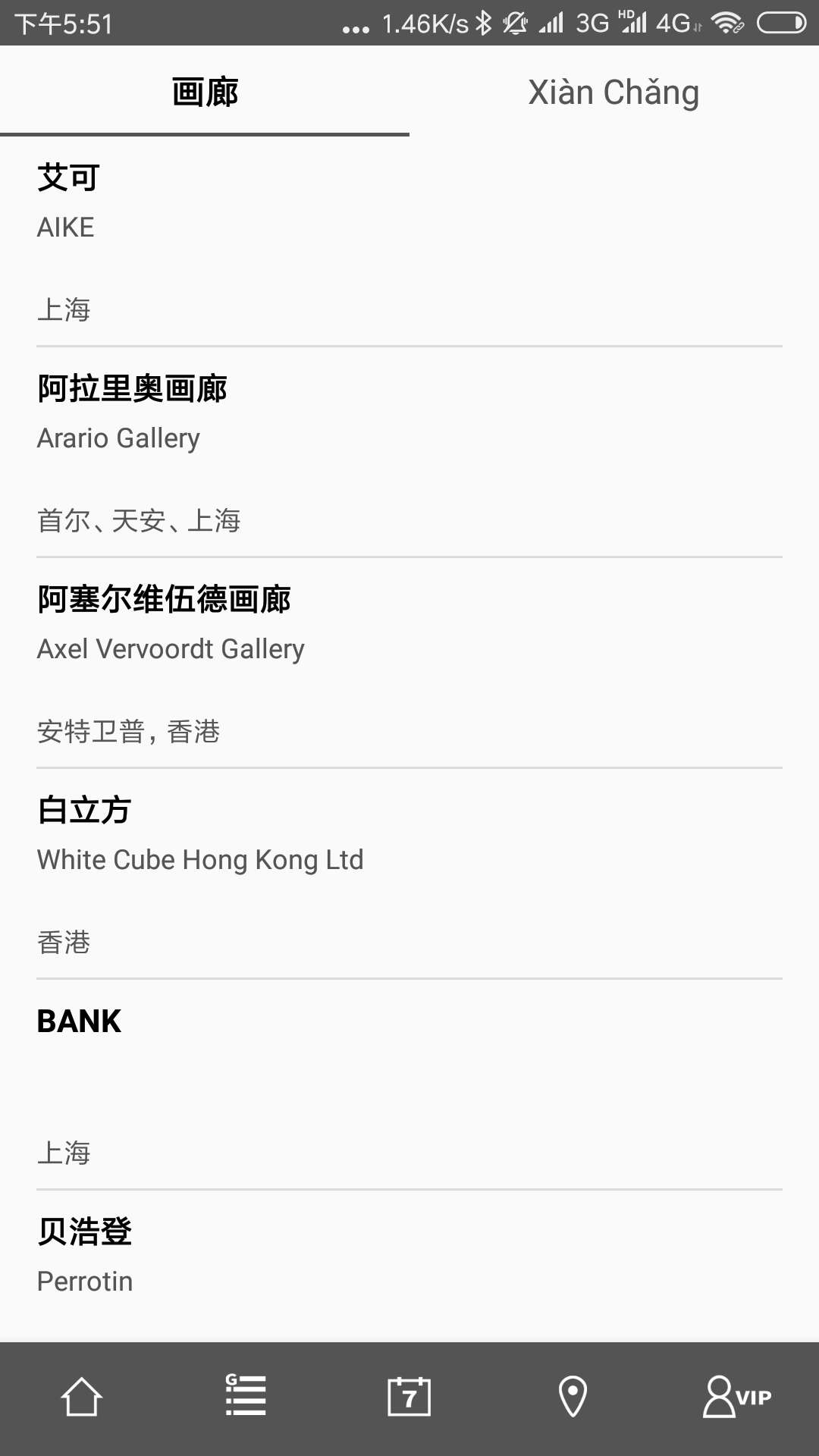The width and height of the screenshot is (819, 1456).
Task: Select the 画廊 tab
Action: pyautogui.click(x=205, y=92)
